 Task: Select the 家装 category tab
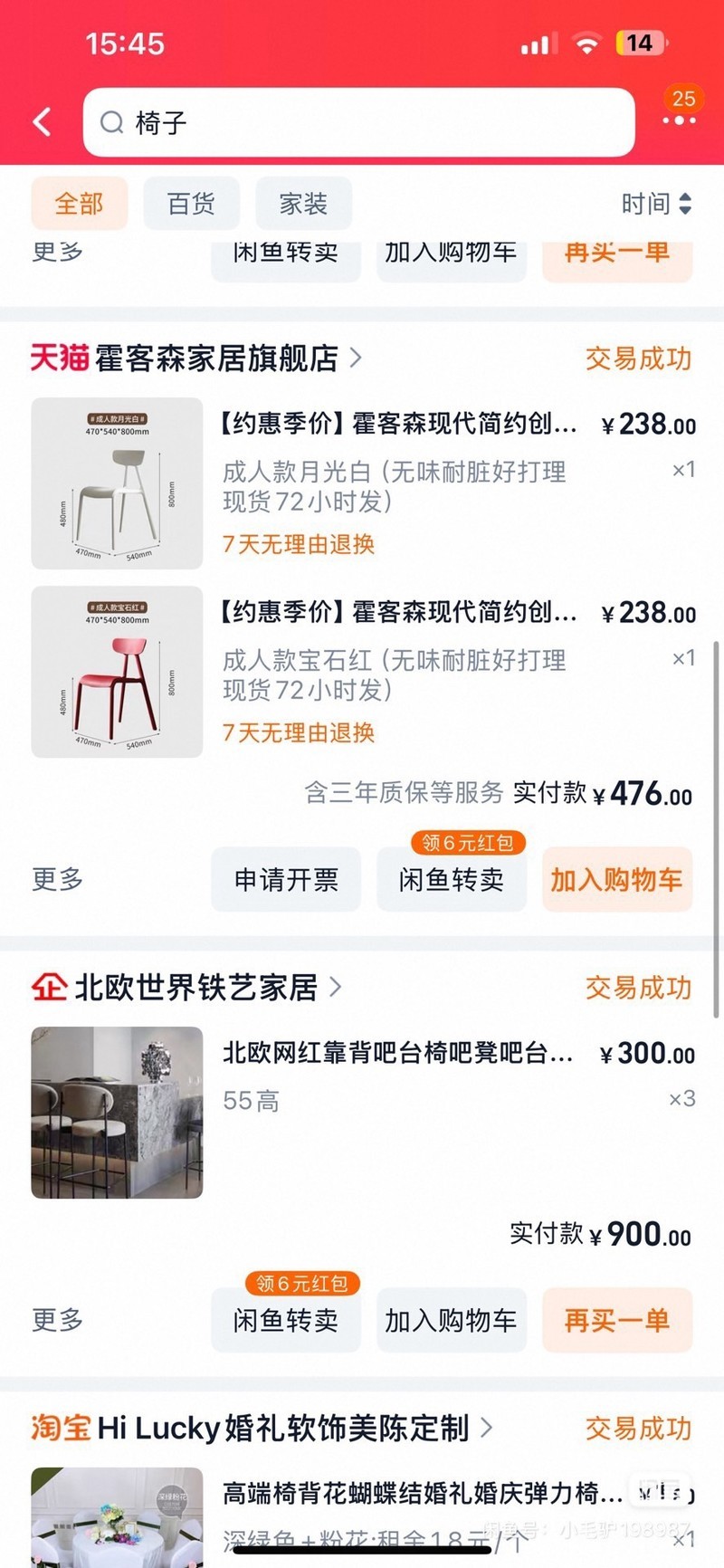(303, 204)
